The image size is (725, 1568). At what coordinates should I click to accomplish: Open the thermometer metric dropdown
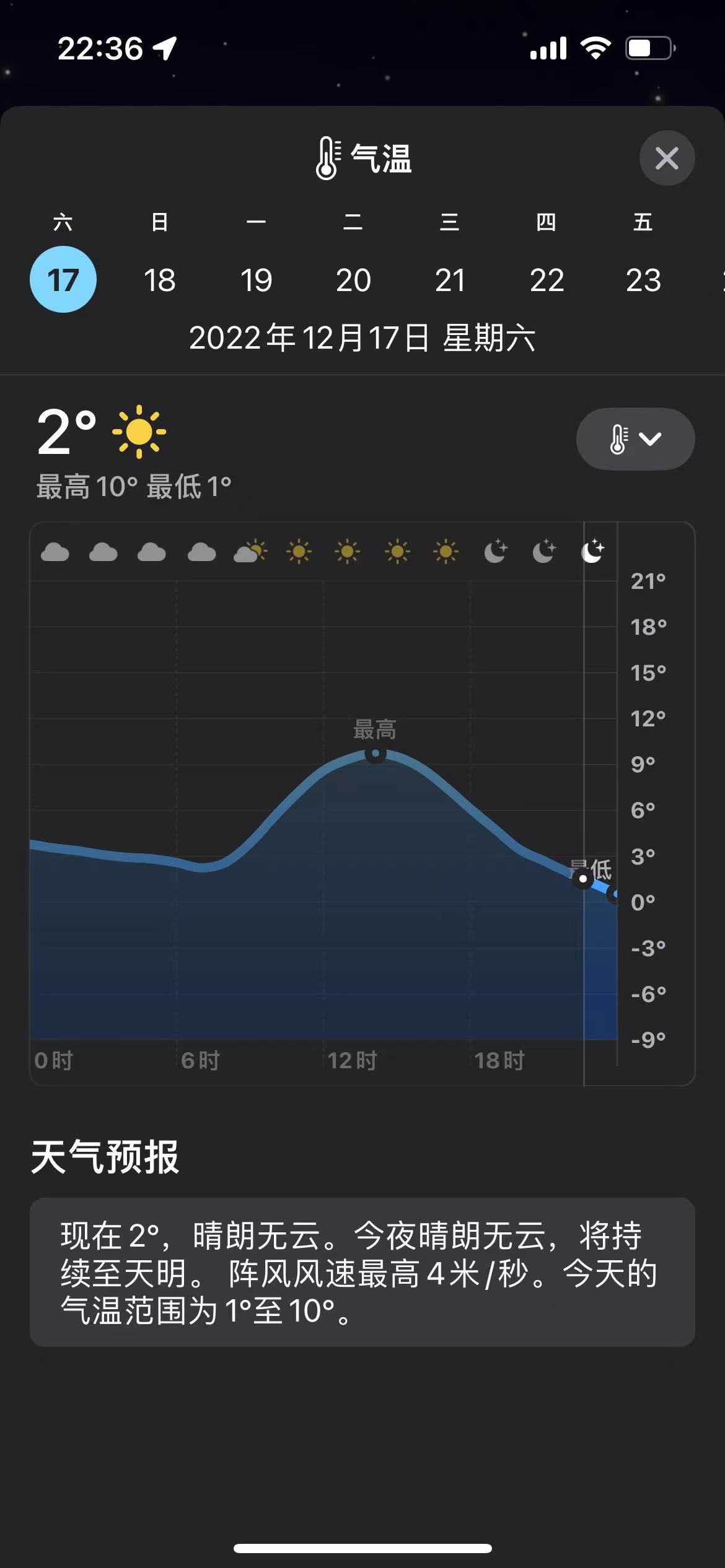click(x=635, y=439)
